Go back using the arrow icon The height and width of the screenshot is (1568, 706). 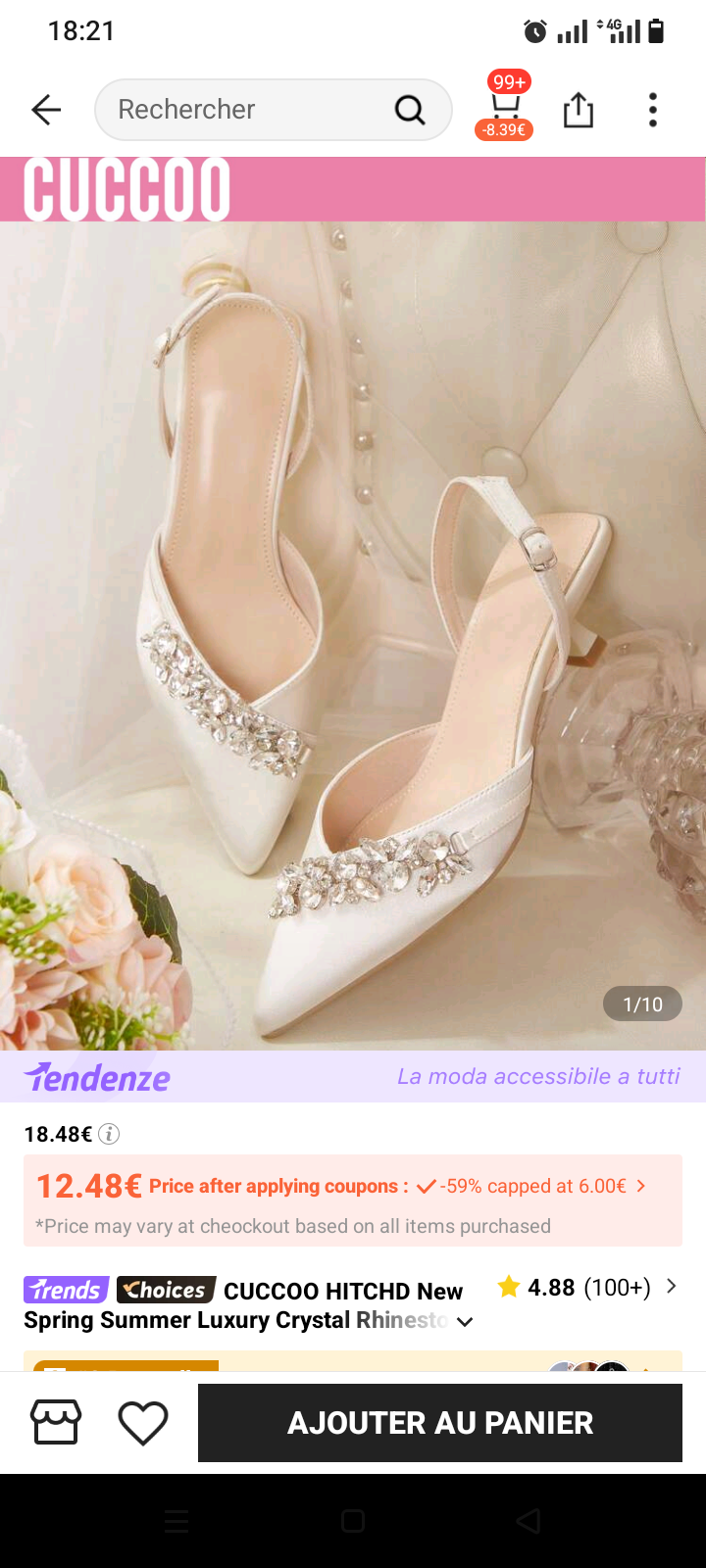(x=46, y=110)
